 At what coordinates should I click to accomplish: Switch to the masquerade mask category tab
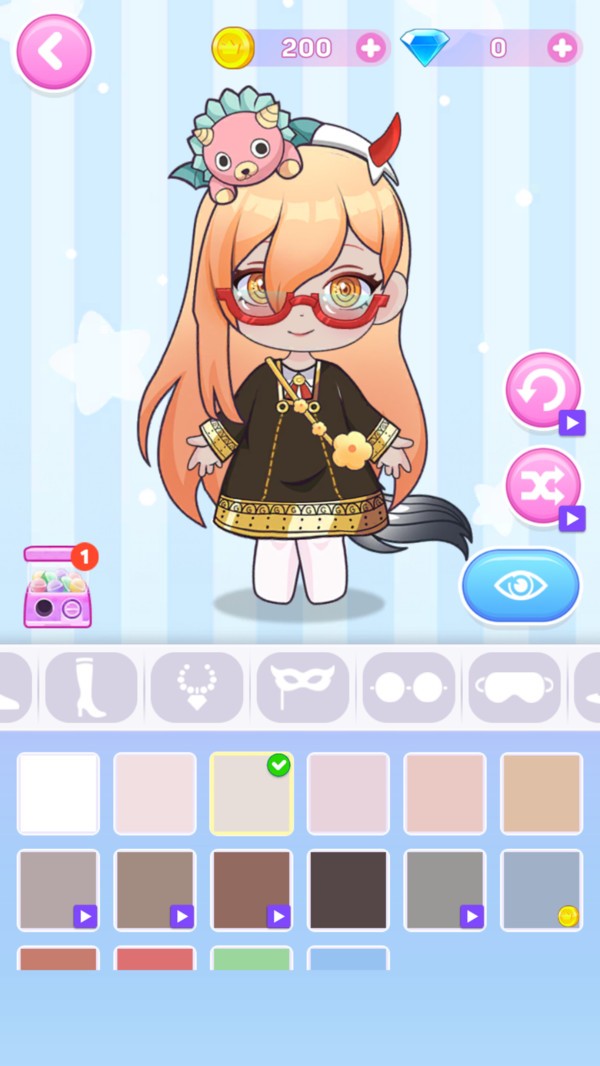(303, 687)
